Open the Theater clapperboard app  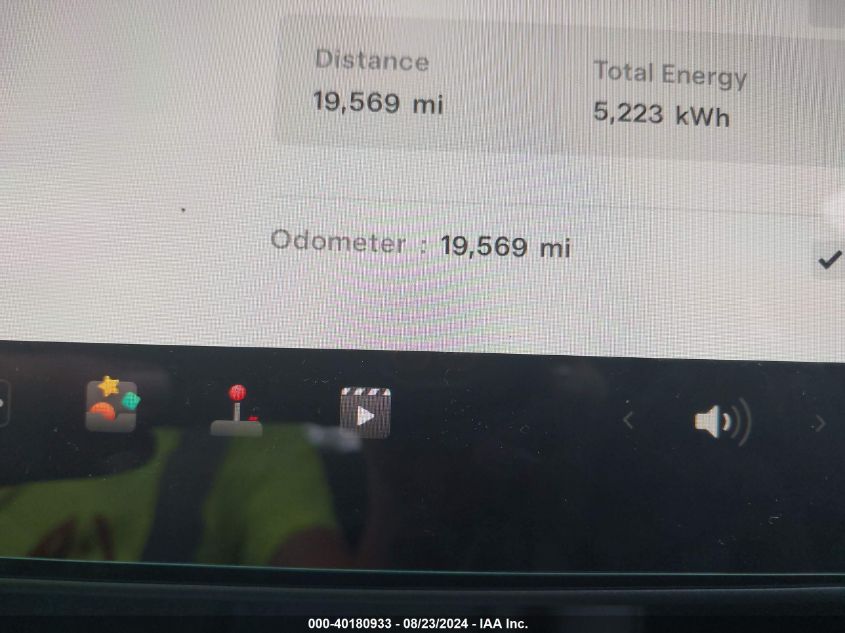365,413
